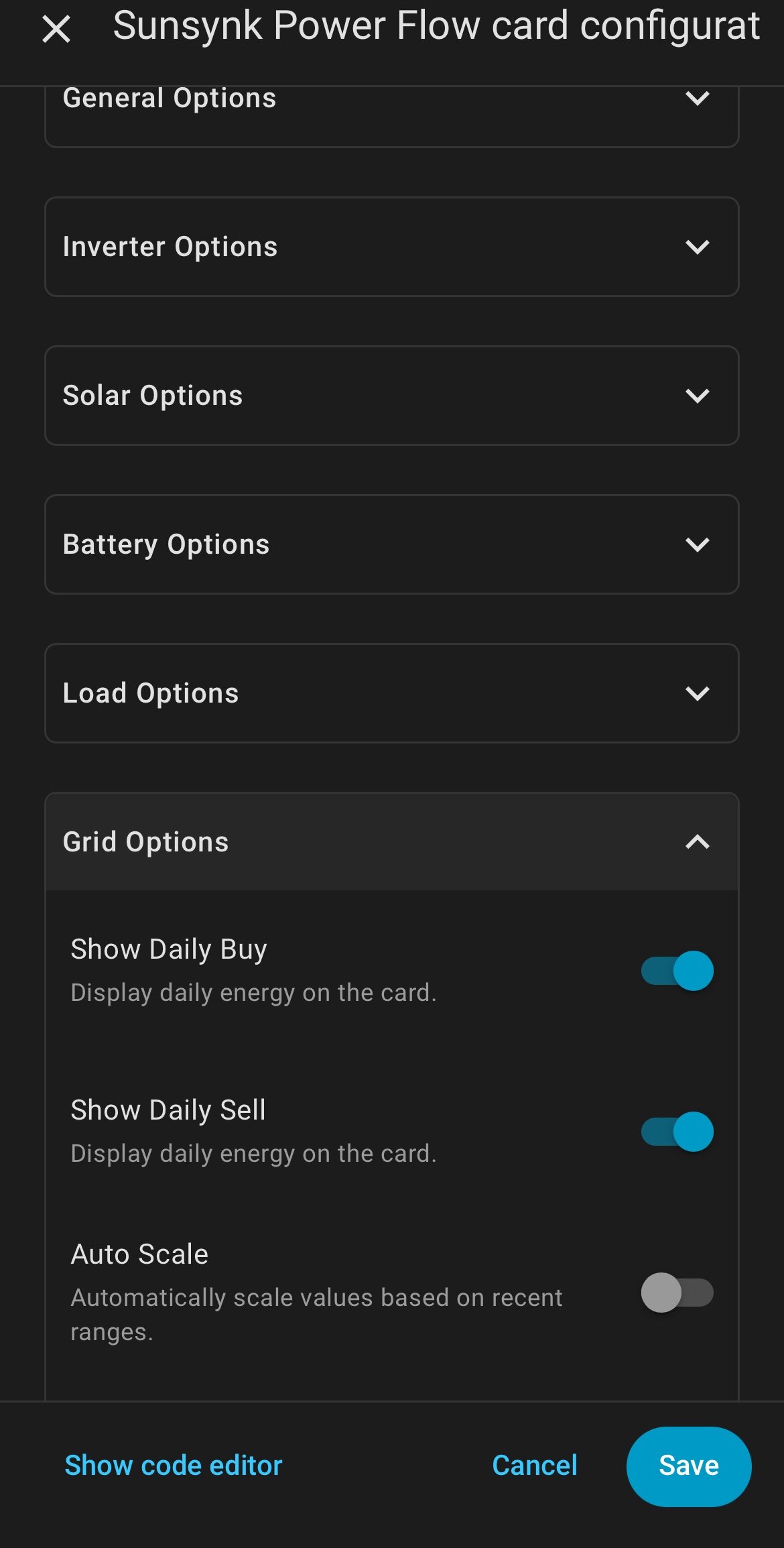Expand Battery Options
Image resolution: width=784 pixels, height=1548 pixels.
[392, 544]
